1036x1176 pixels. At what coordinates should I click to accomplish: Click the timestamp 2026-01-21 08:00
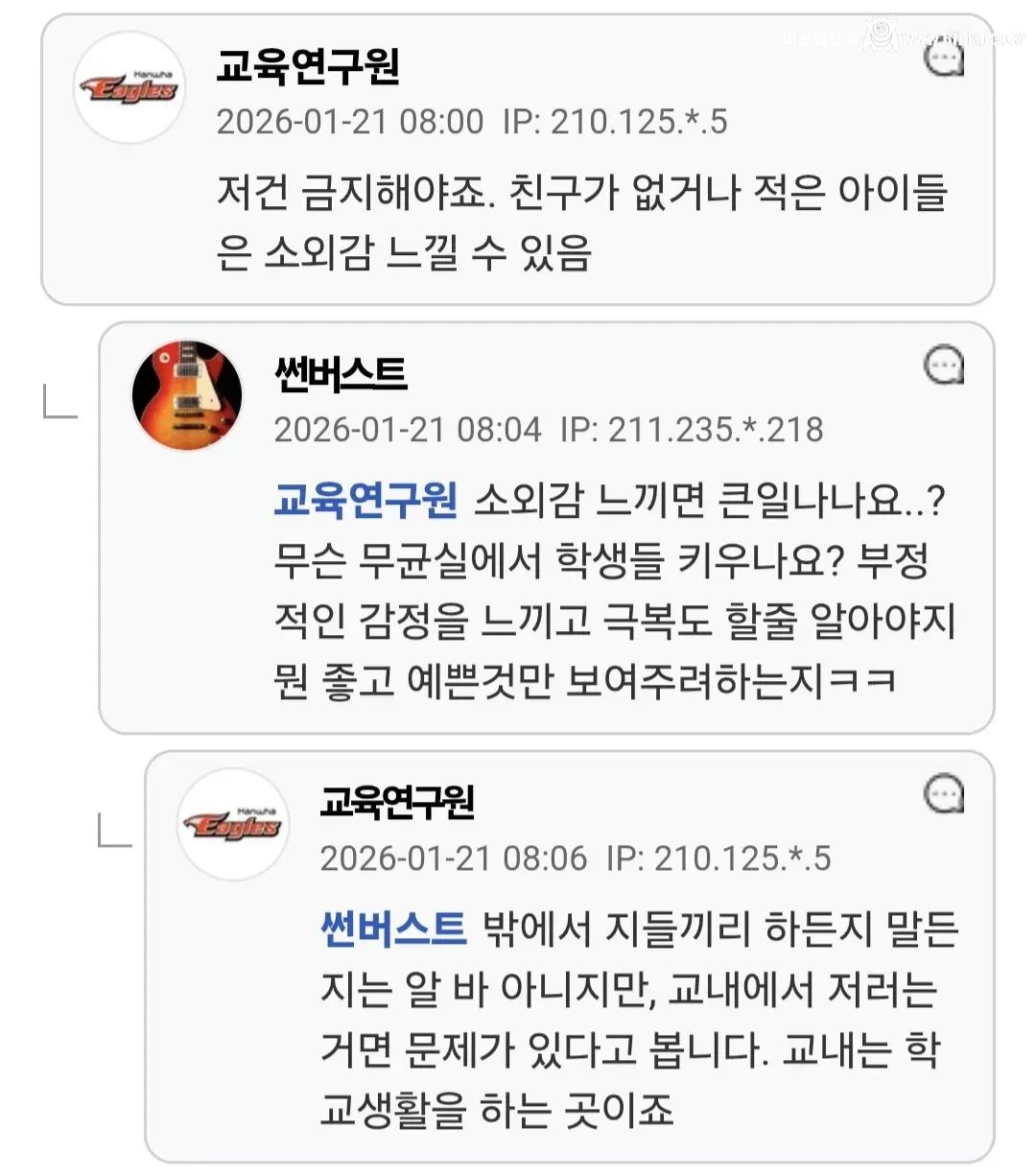point(349,122)
